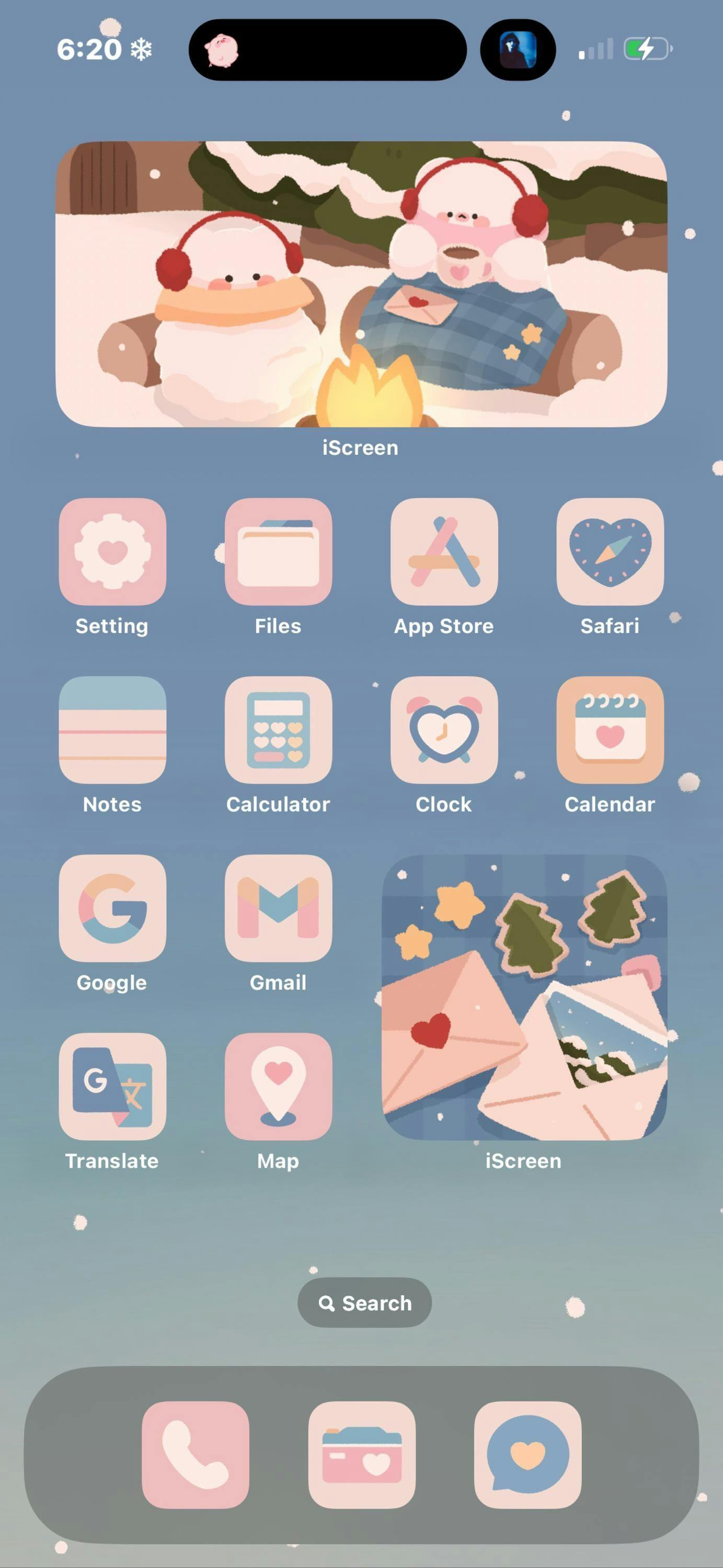The width and height of the screenshot is (723, 1568).
Task: Launch the Calculator app
Action: [x=278, y=730]
